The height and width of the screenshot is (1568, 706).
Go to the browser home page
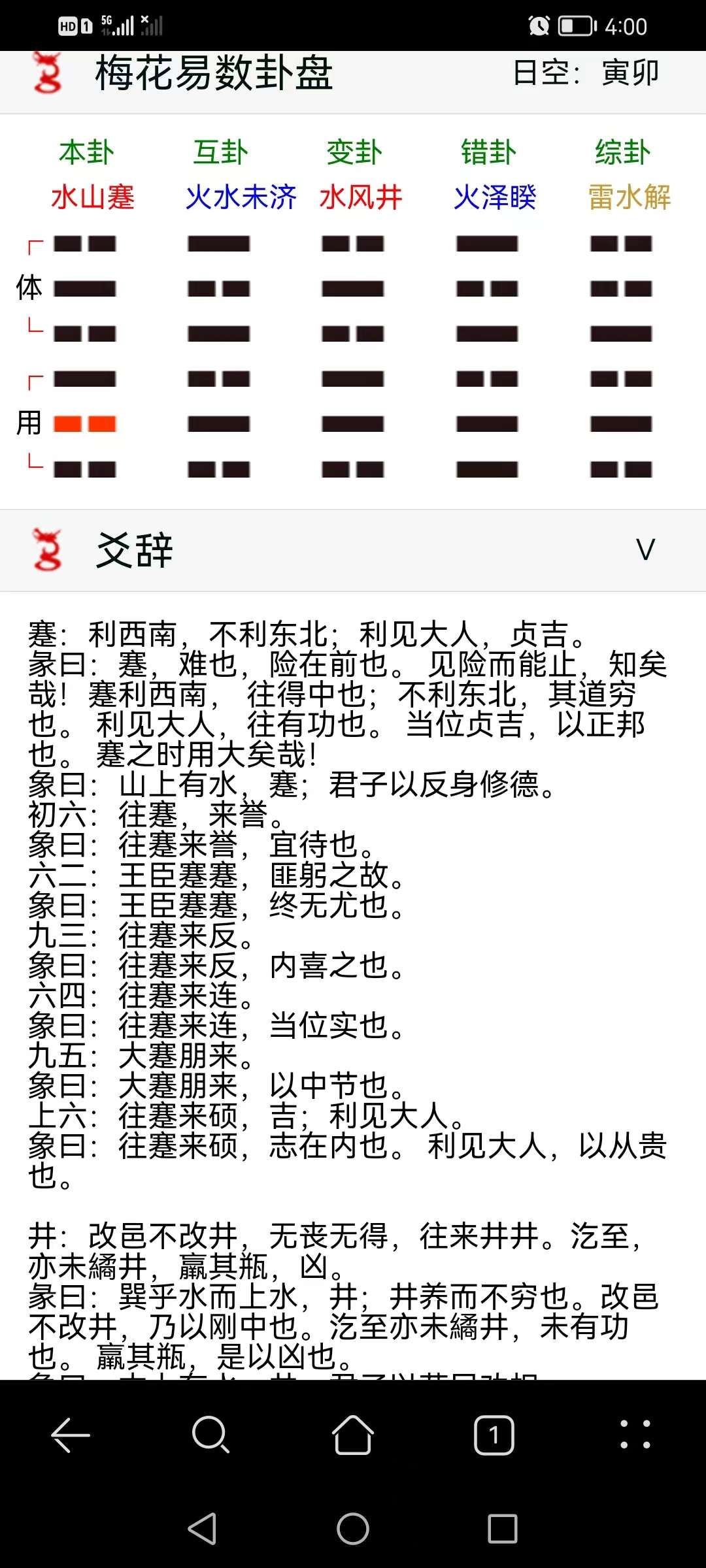(x=353, y=1435)
